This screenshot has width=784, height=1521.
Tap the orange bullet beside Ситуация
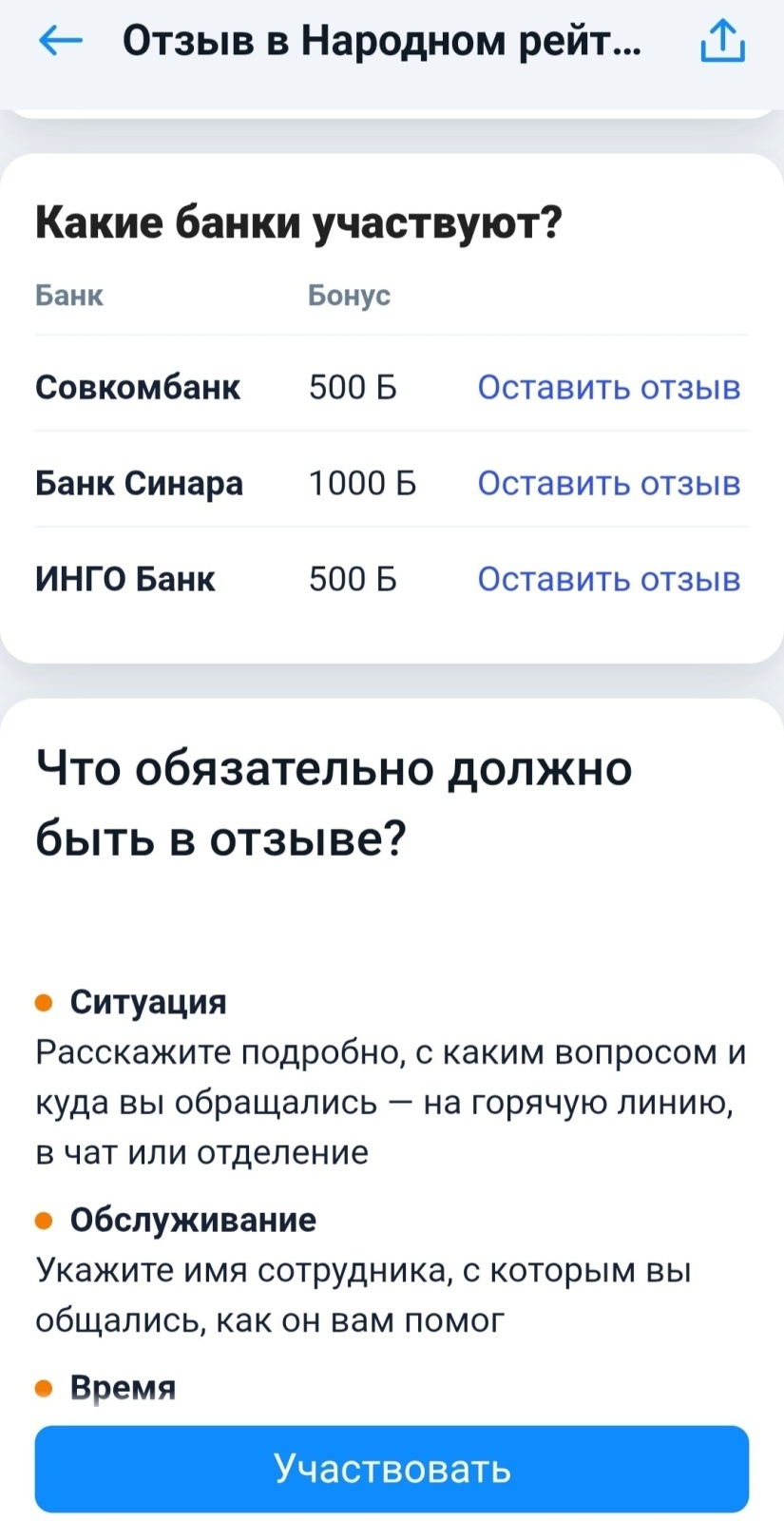tap(43, 1001)
